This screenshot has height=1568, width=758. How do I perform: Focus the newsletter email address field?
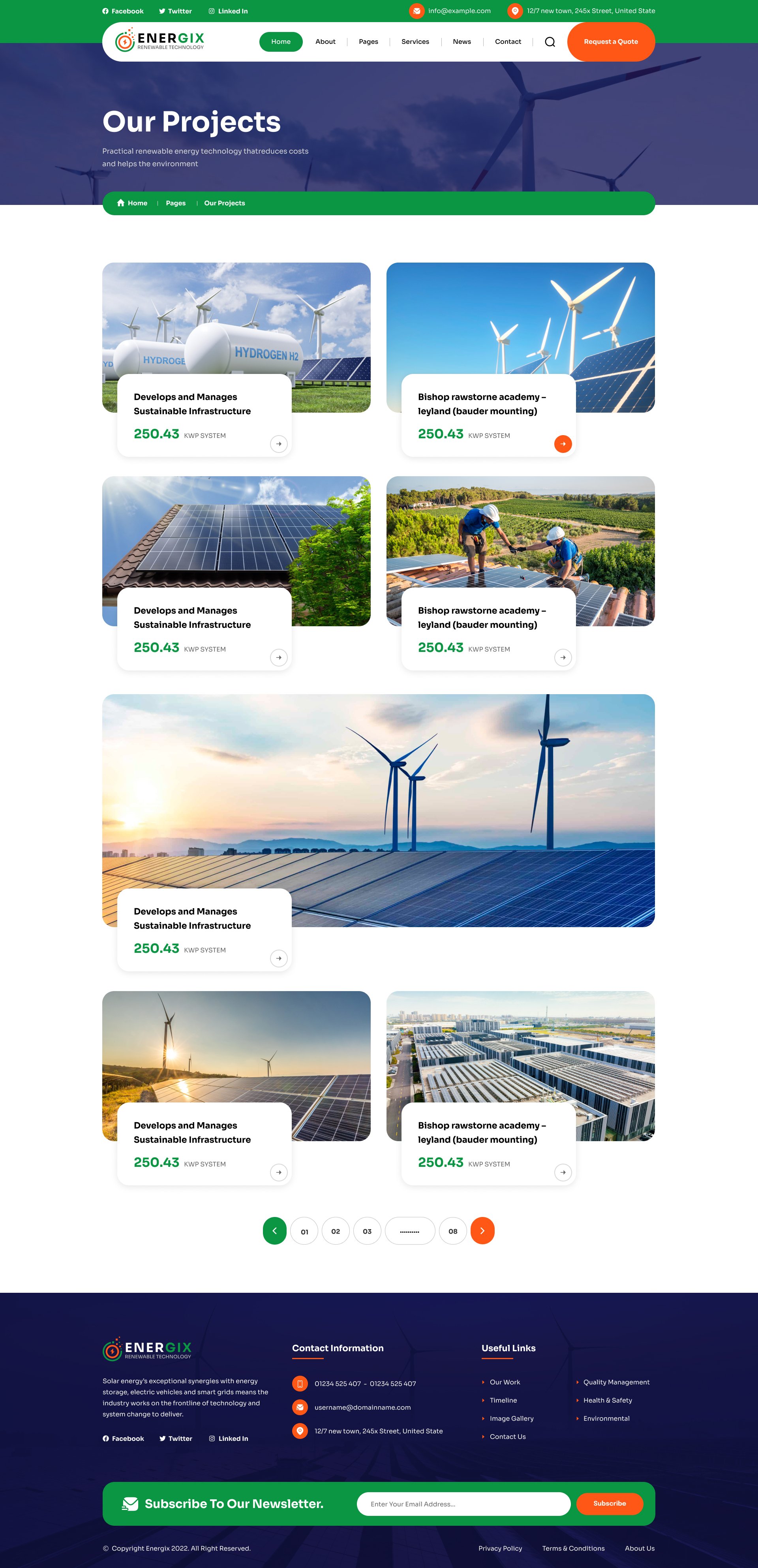coord(463,1504)
